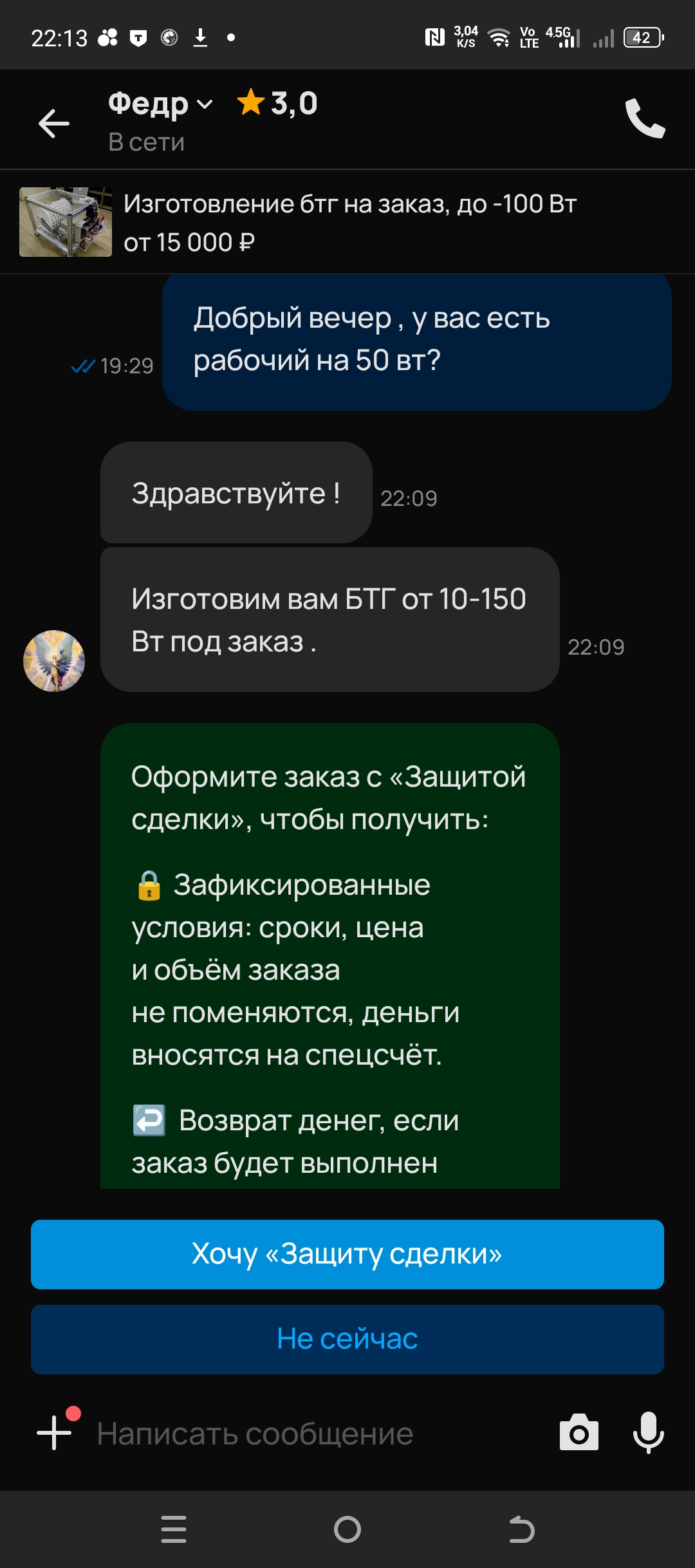Open the seller's avatar profile picture
Image resolution: width=695 pixels, height=1568 pixels.
pos(54,661)
